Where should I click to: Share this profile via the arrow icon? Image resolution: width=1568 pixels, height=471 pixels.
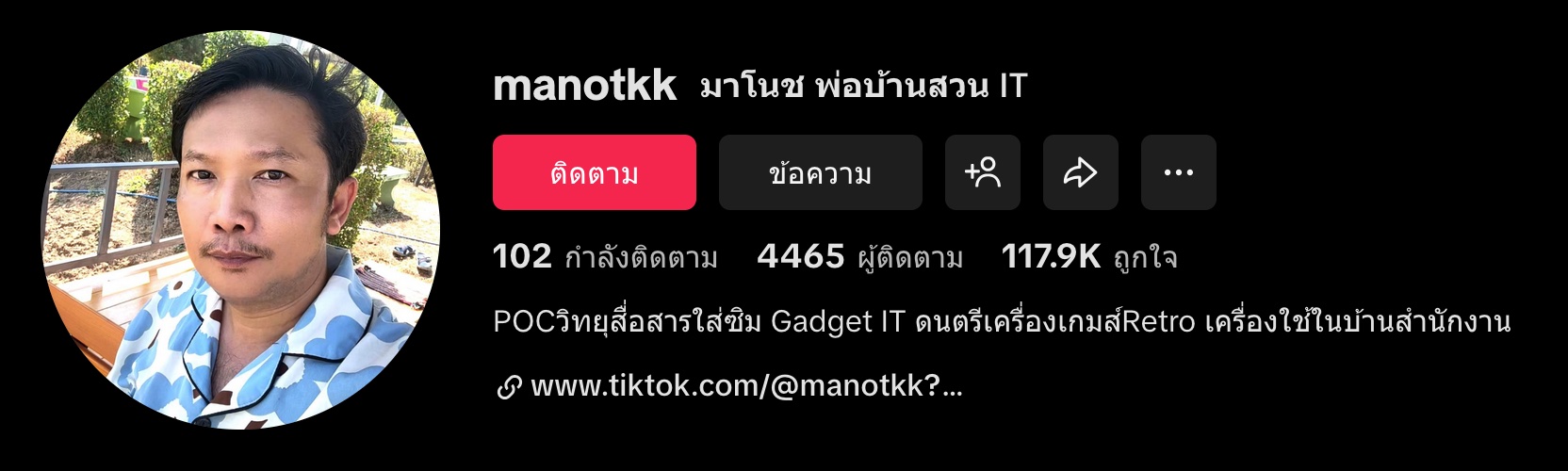pyautogui.click(x=1080, y=172)
